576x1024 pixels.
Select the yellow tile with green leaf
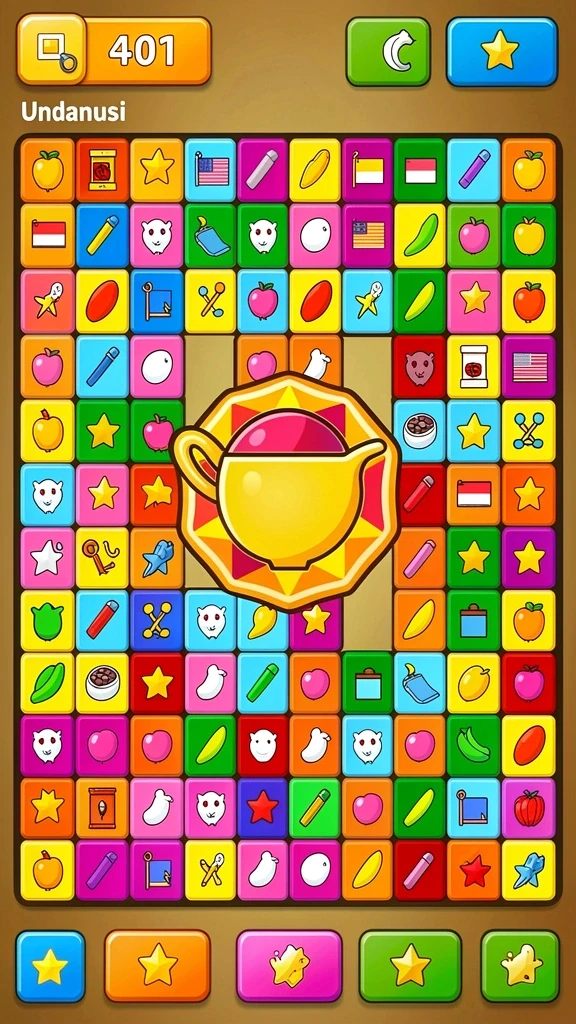(x=48, y=682)
